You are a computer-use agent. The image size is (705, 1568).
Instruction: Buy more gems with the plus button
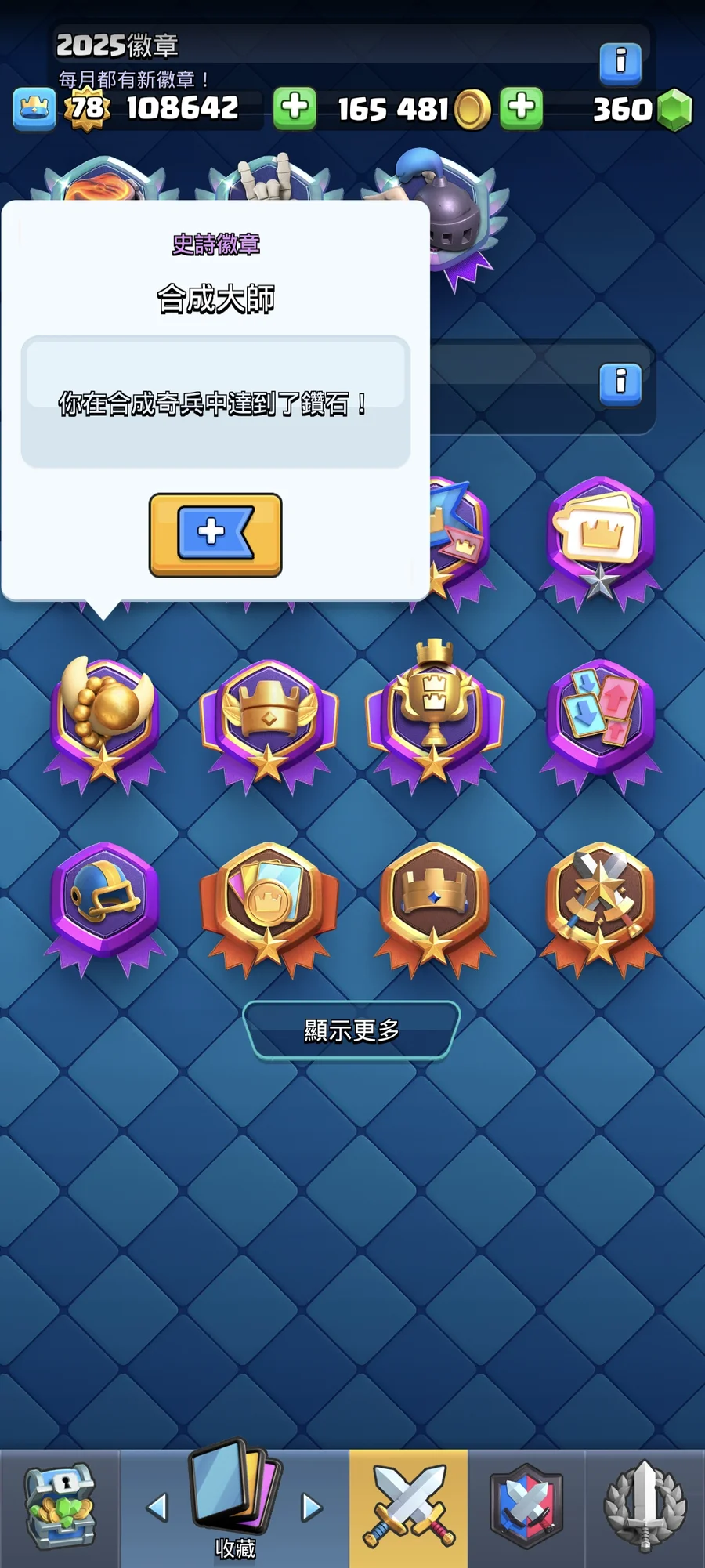tap(522, 107)
